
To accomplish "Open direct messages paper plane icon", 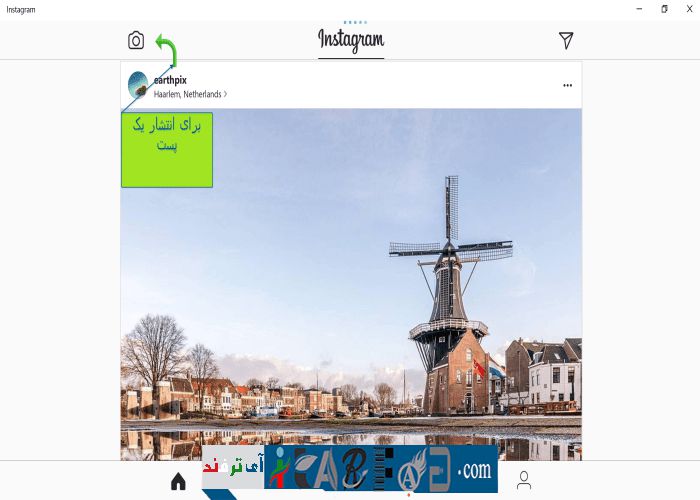I will 566,40.
